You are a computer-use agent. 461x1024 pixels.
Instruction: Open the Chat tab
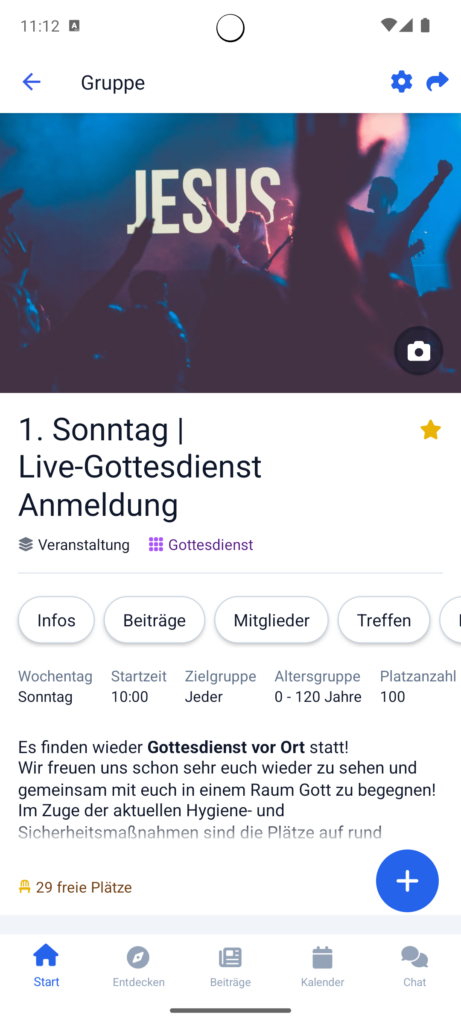tap(415, 966)
